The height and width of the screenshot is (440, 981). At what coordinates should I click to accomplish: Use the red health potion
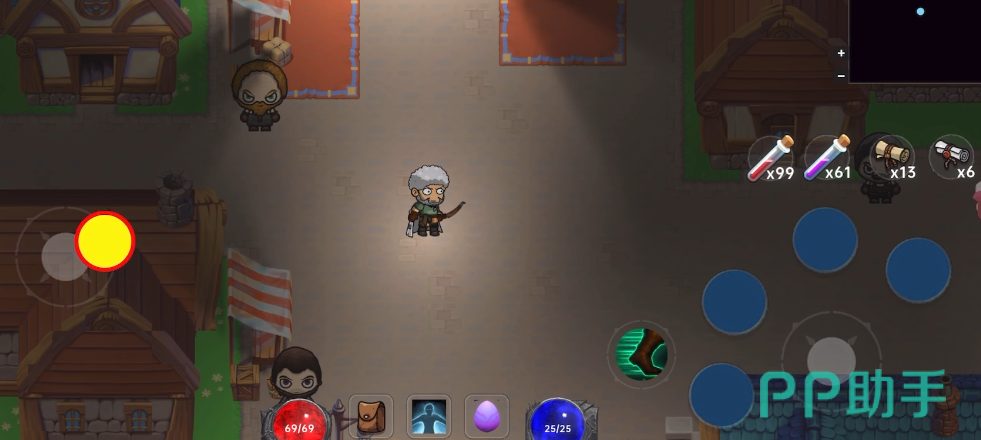pos(771,158)
